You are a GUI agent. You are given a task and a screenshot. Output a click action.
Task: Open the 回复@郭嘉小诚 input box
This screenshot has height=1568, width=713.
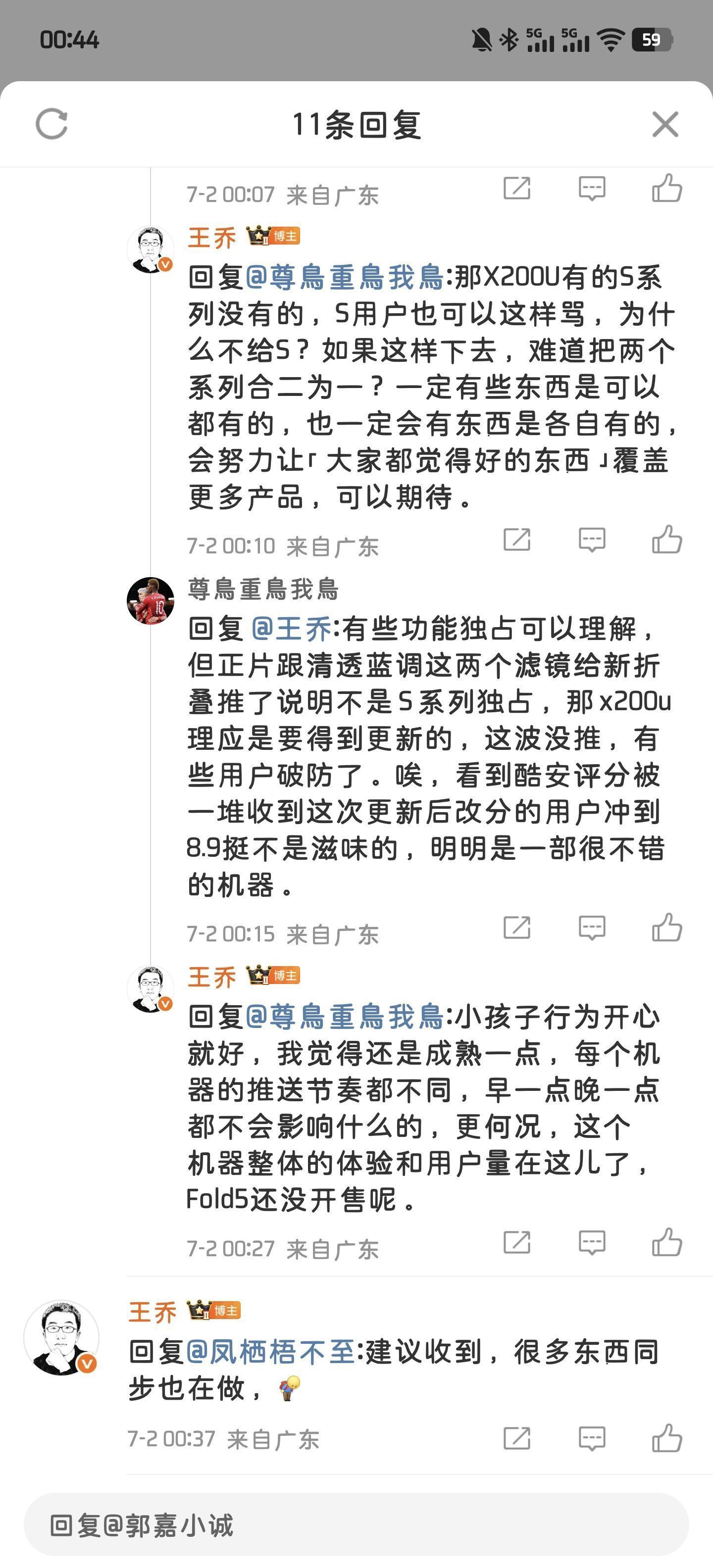[x=356, y=1525]
